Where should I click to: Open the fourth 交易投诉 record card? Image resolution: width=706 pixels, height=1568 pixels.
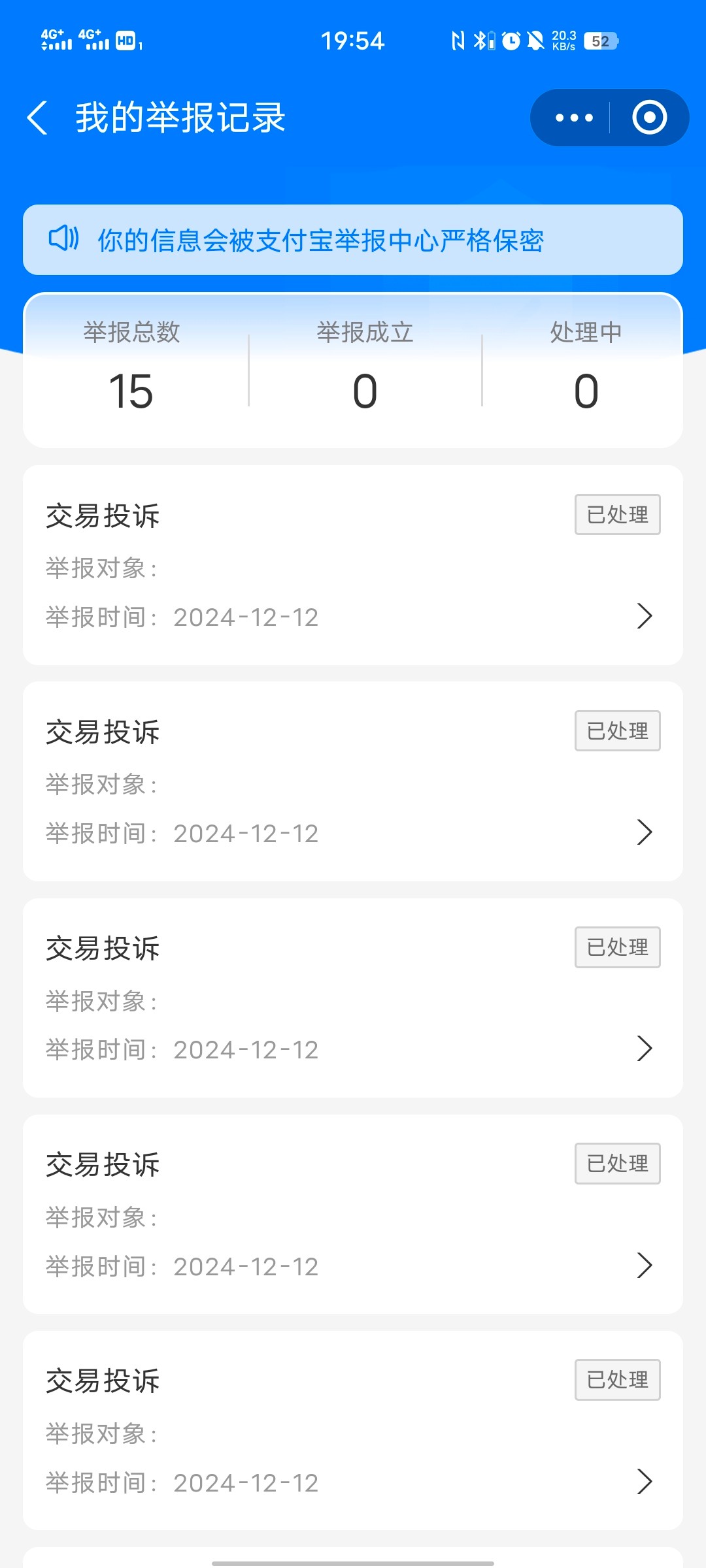(x=353, y=1214)
